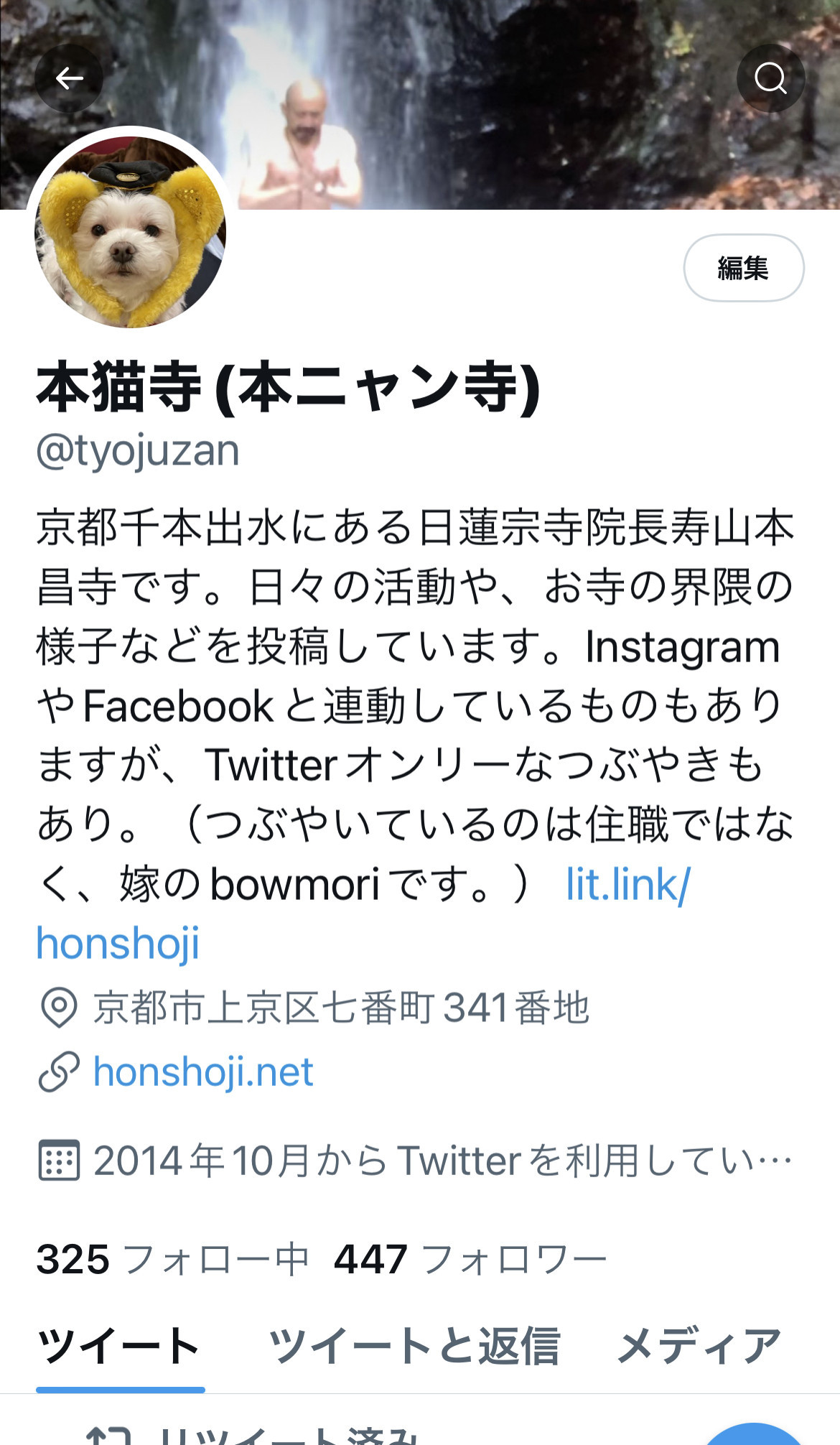The width and height of the screenshot is (840, 1445).
Task: Switch to the ツイート tab
Action: [119, 1345]
